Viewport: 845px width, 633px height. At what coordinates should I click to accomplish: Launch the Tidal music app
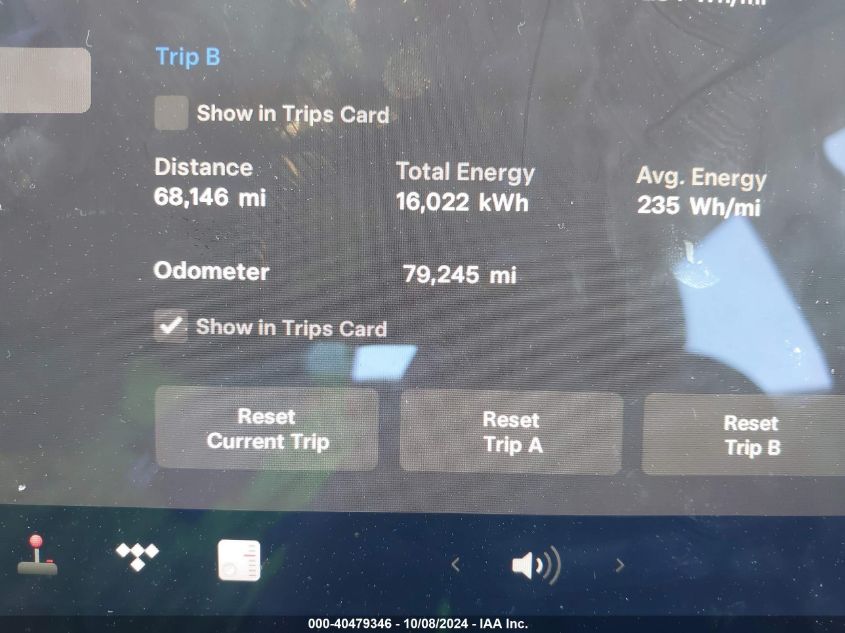137,556
